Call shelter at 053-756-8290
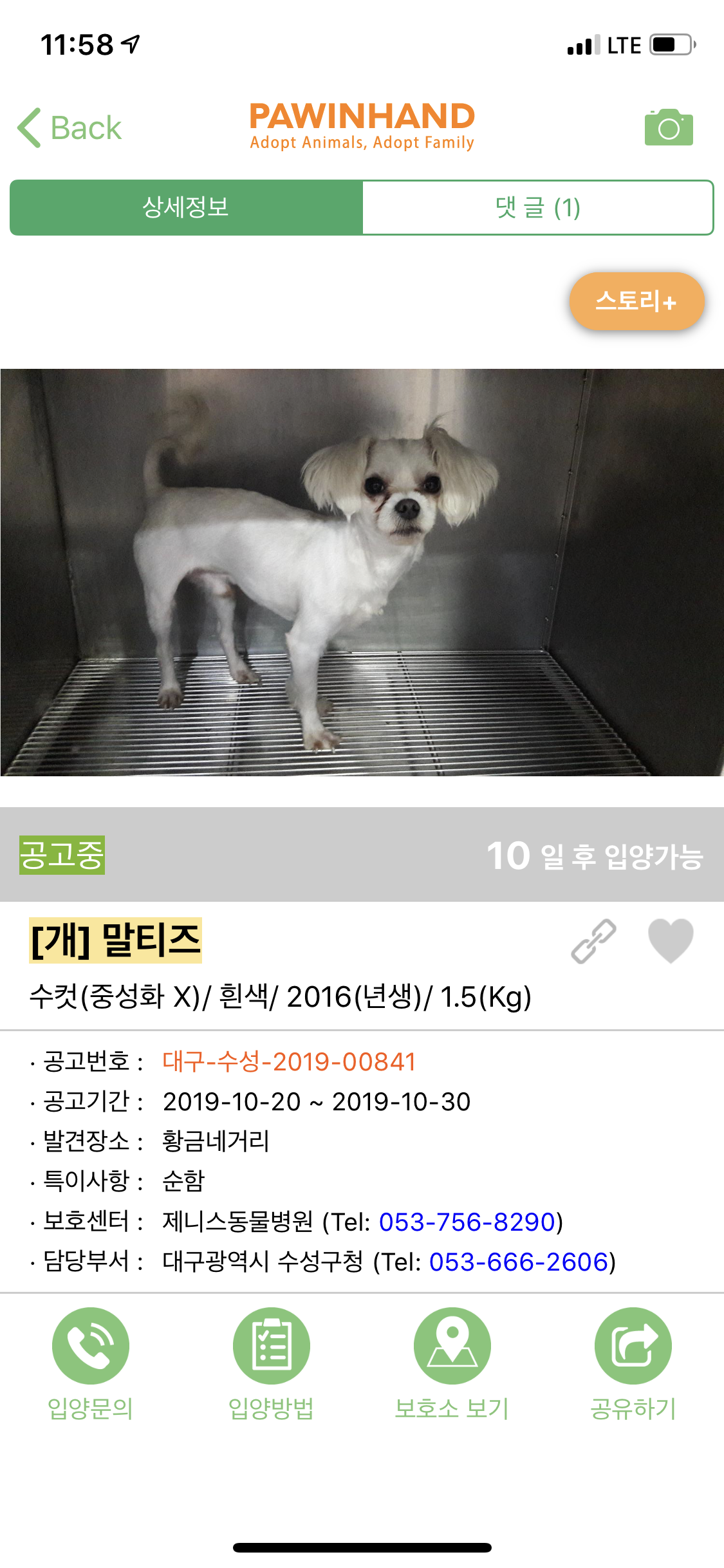The width and height of the screenshot is (724, 1568). point(467,1222)
